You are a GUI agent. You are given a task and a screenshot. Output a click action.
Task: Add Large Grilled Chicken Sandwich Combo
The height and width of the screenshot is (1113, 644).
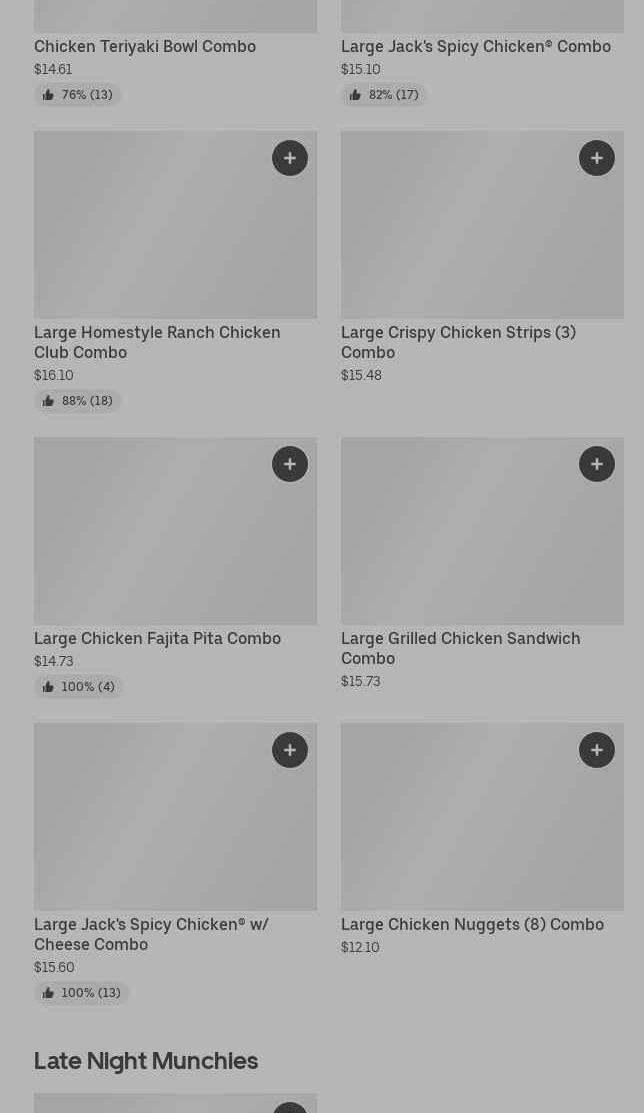pyautogui.click(x=597, y=464)
